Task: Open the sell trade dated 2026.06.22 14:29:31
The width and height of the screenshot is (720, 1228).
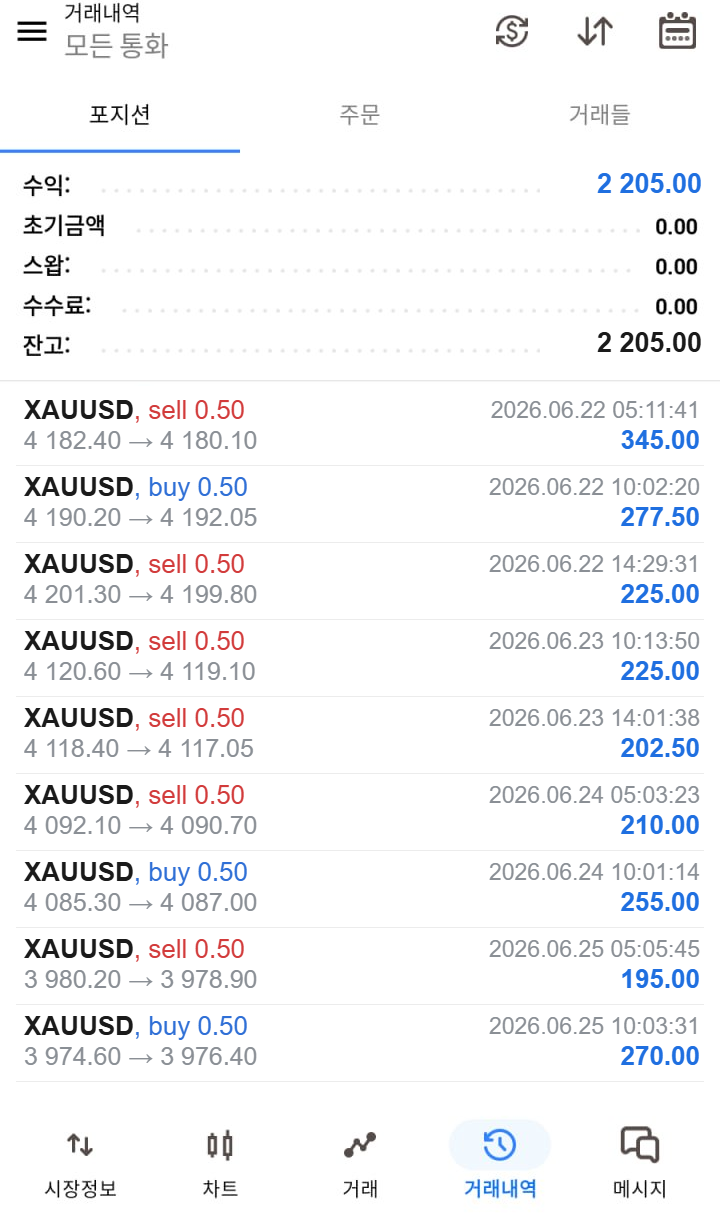Action: [360, 580]
